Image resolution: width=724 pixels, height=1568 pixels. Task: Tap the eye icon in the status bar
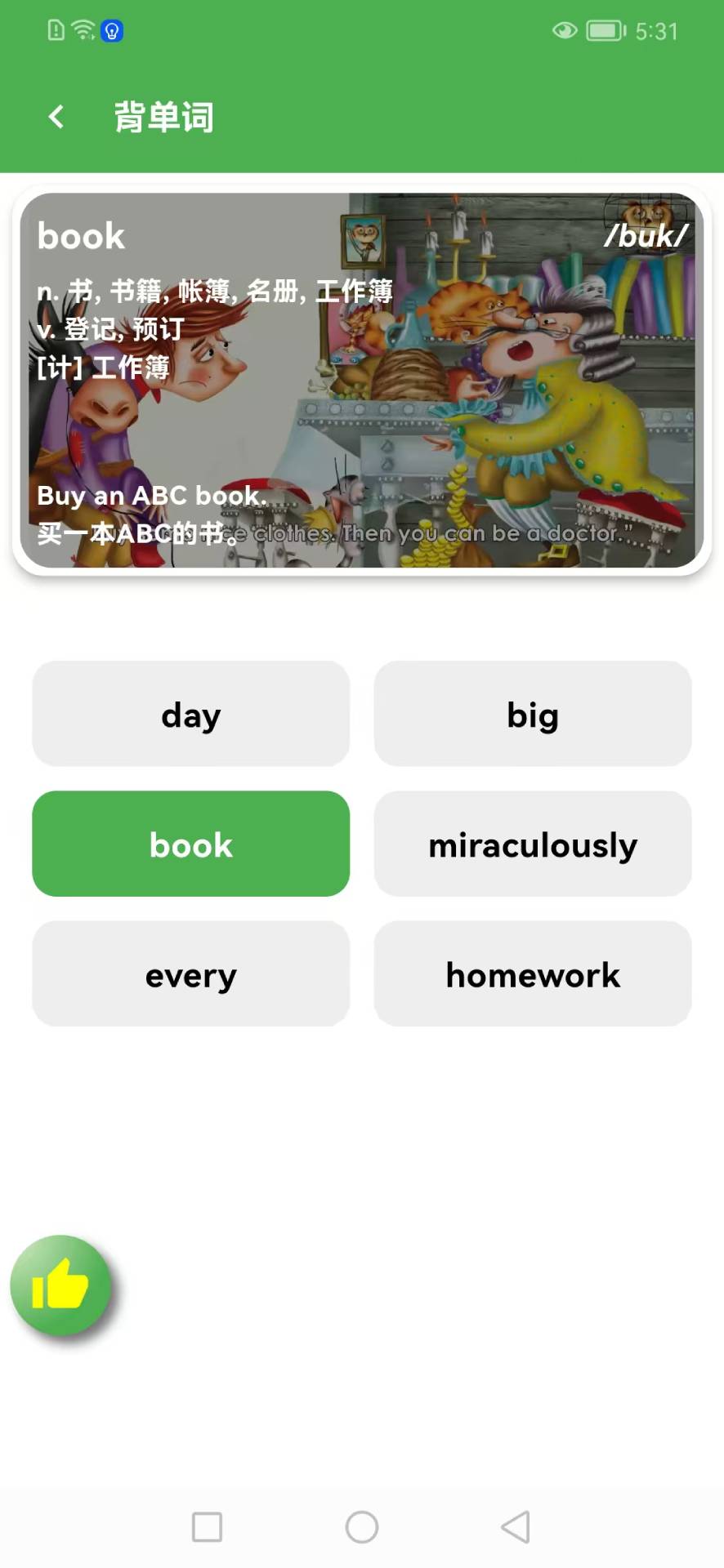click(564, 30)
